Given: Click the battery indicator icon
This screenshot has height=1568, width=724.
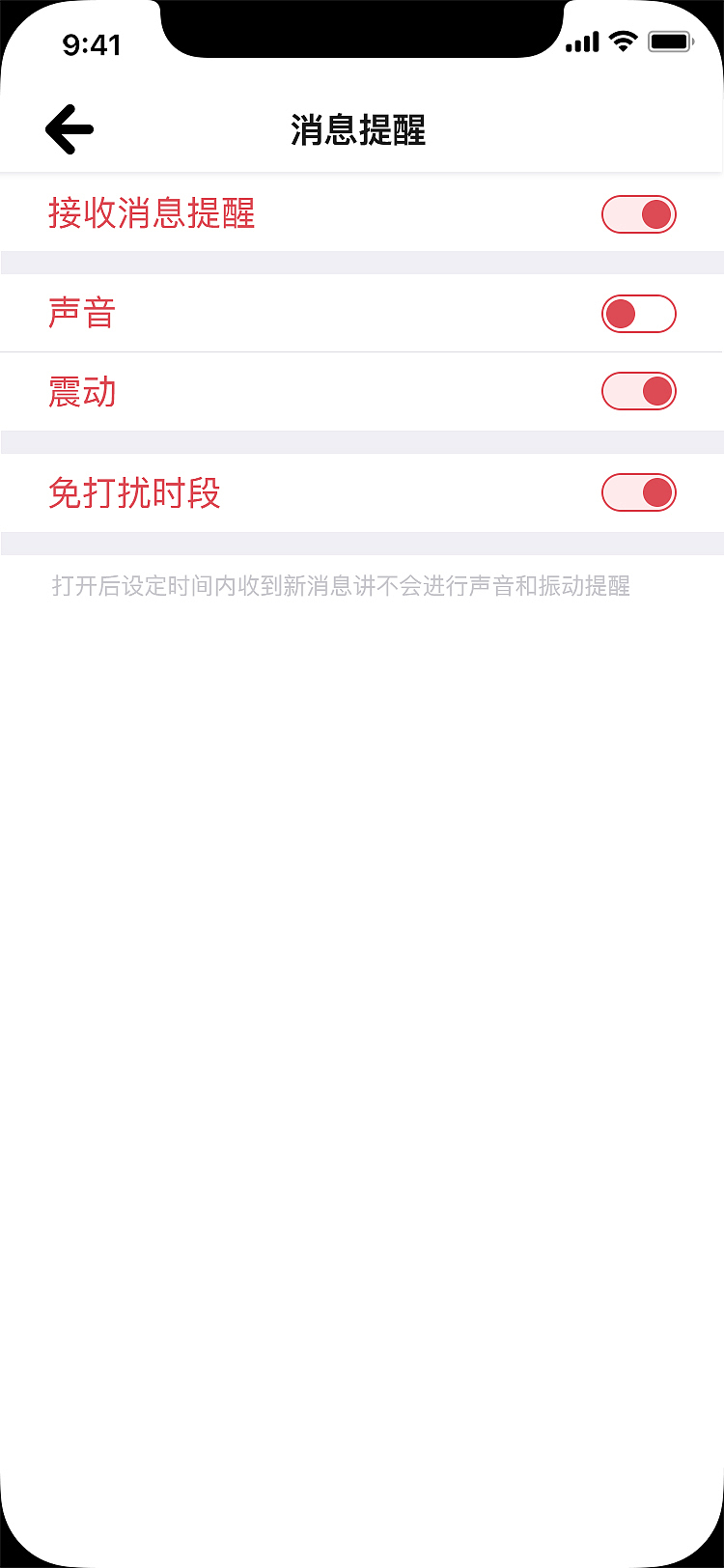Looking at the screenshot, I should point(672,41).
